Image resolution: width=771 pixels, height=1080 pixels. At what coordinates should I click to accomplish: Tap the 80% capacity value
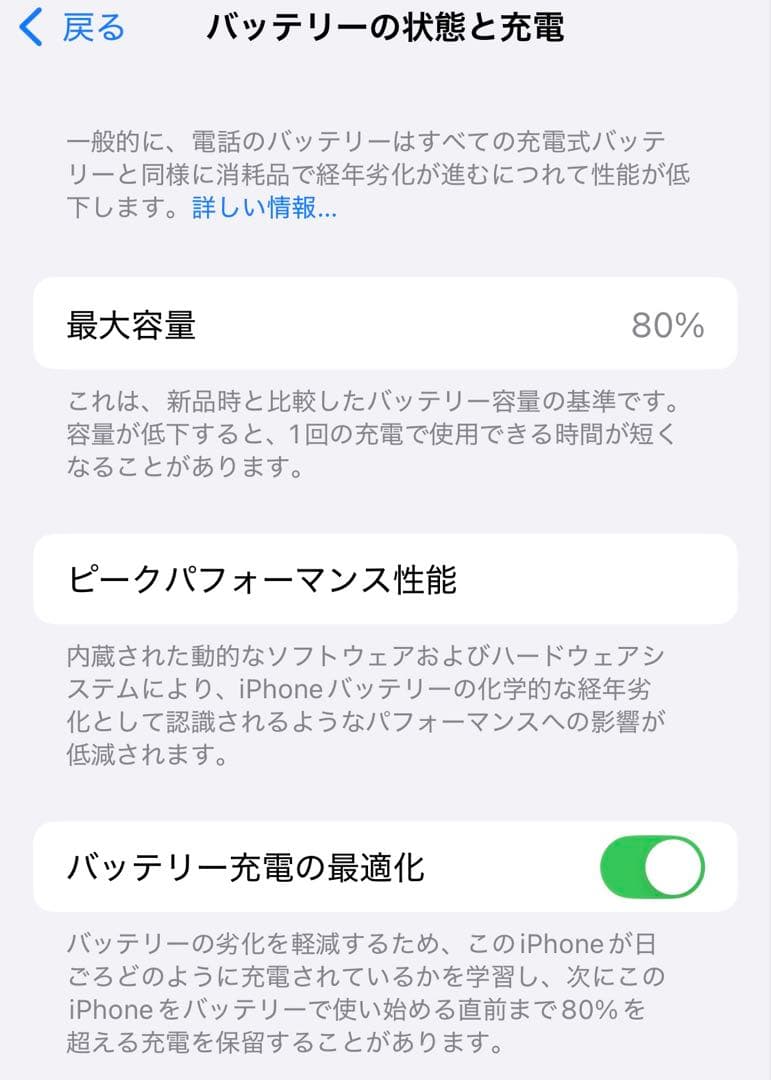(669, 322)
